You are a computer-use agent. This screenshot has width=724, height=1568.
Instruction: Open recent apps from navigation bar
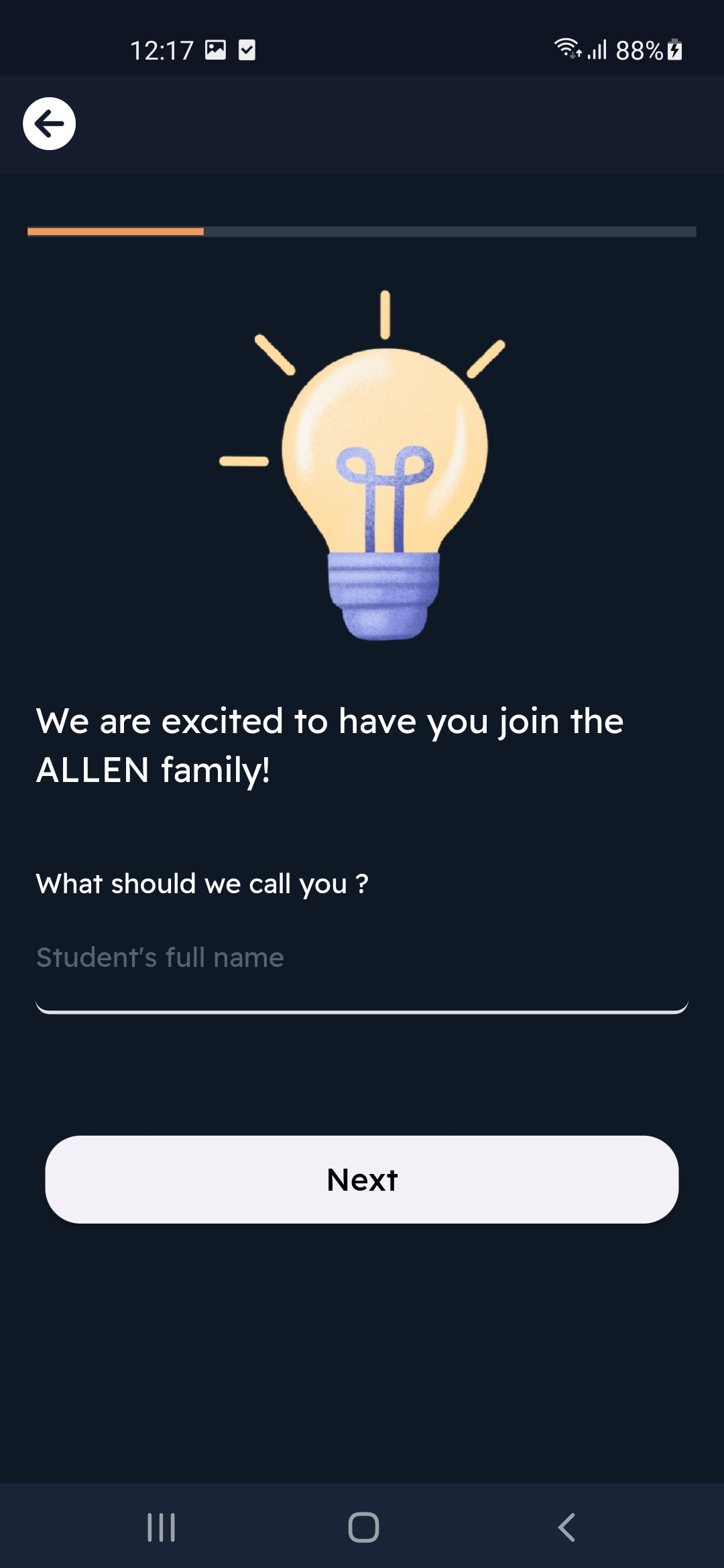point(161,1527)
